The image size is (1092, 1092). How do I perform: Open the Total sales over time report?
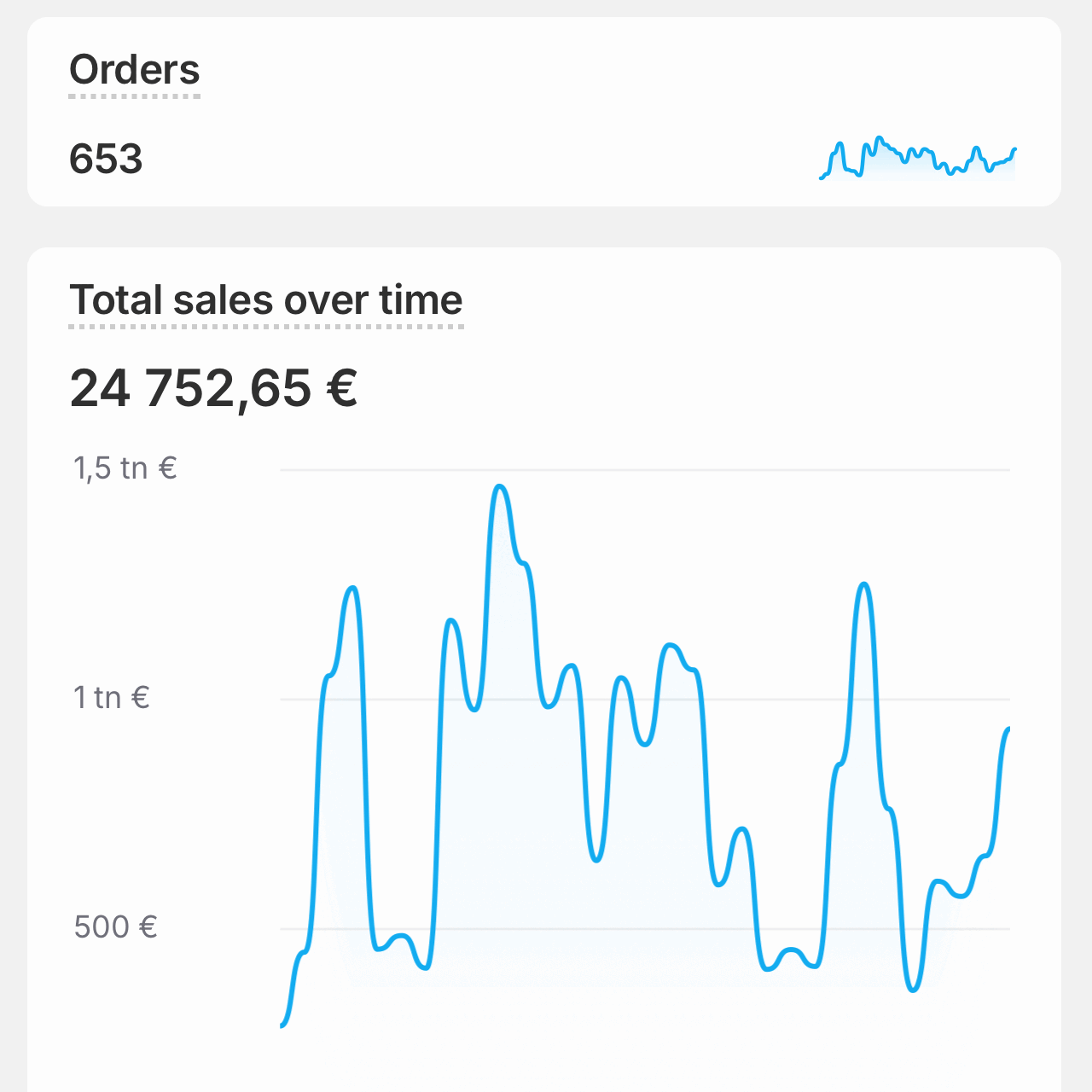pyautogui.click(x=265, y=301)
